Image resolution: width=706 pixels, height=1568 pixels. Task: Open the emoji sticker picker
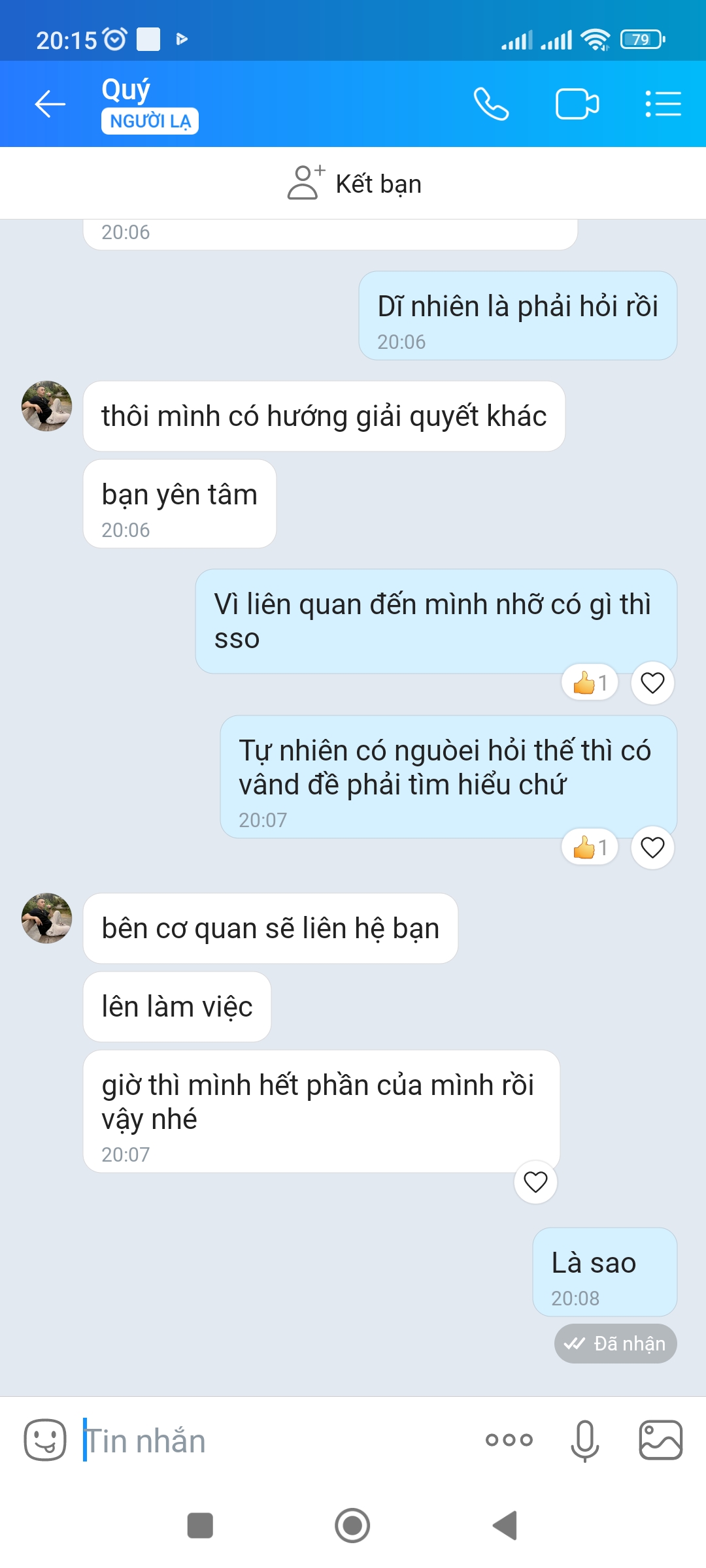click(45, 1440)
